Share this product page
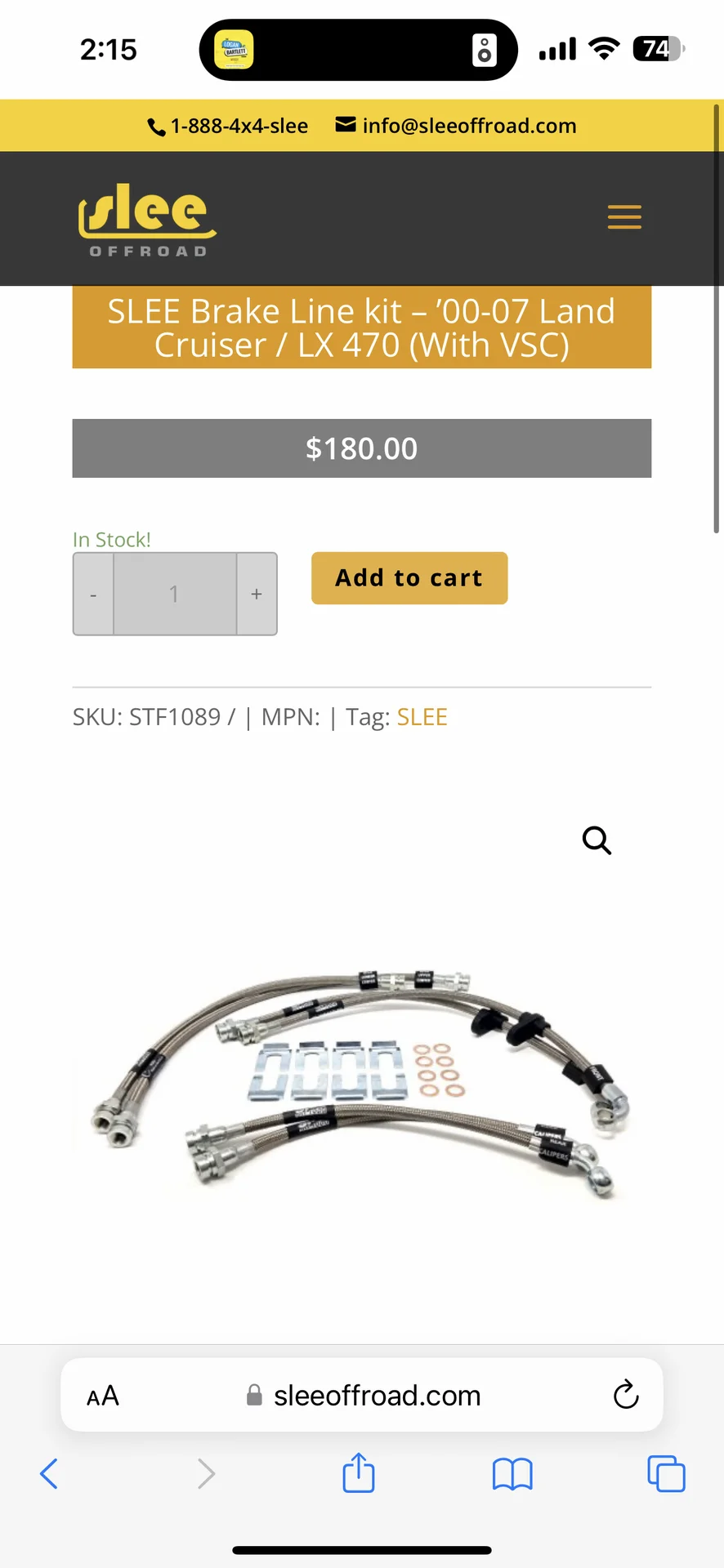724x1568 pixels. click(x=358, y=1474)
